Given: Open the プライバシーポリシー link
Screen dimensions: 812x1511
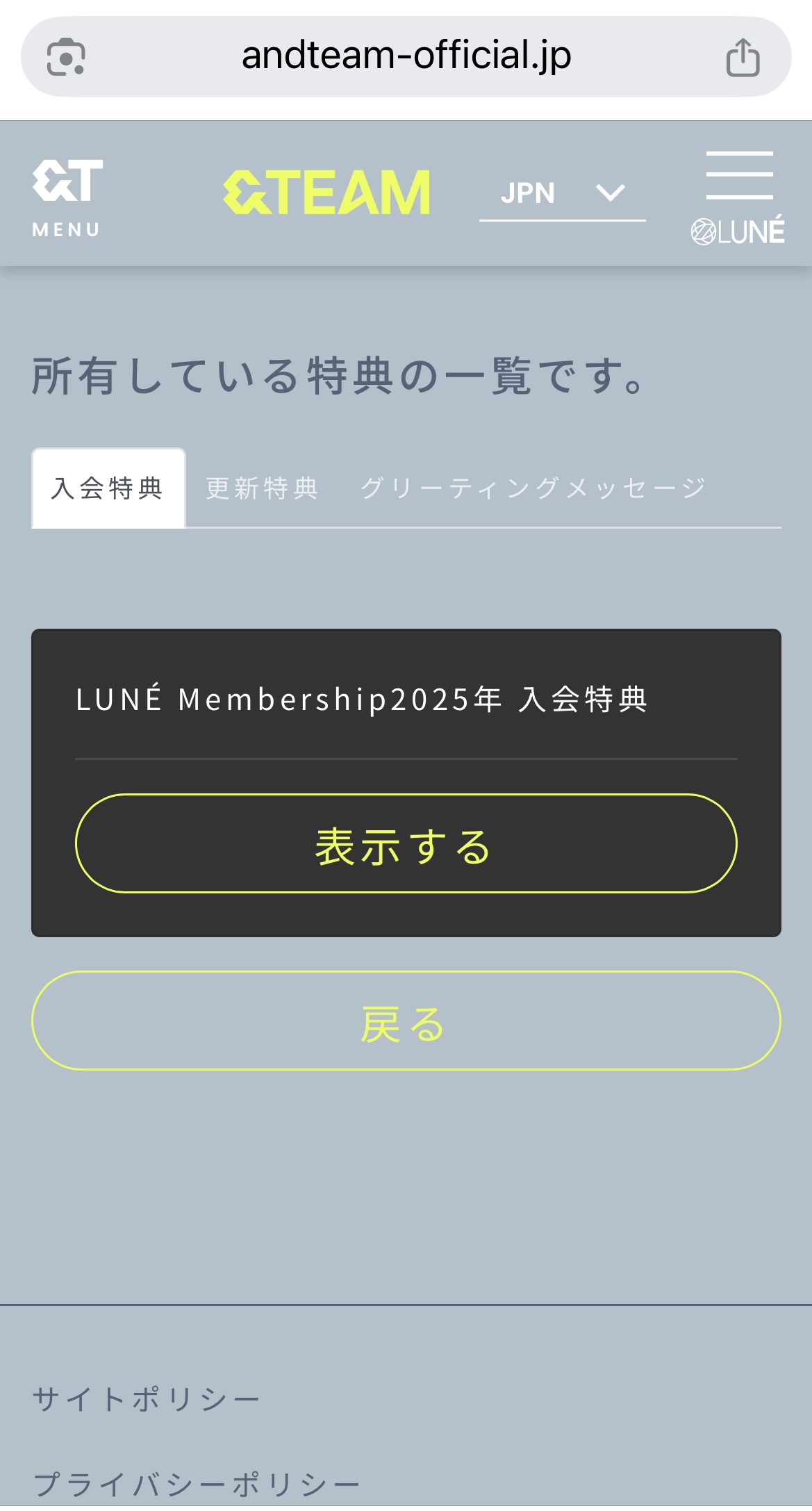Looking at the screenshot, I should (x=197, y=1484).
